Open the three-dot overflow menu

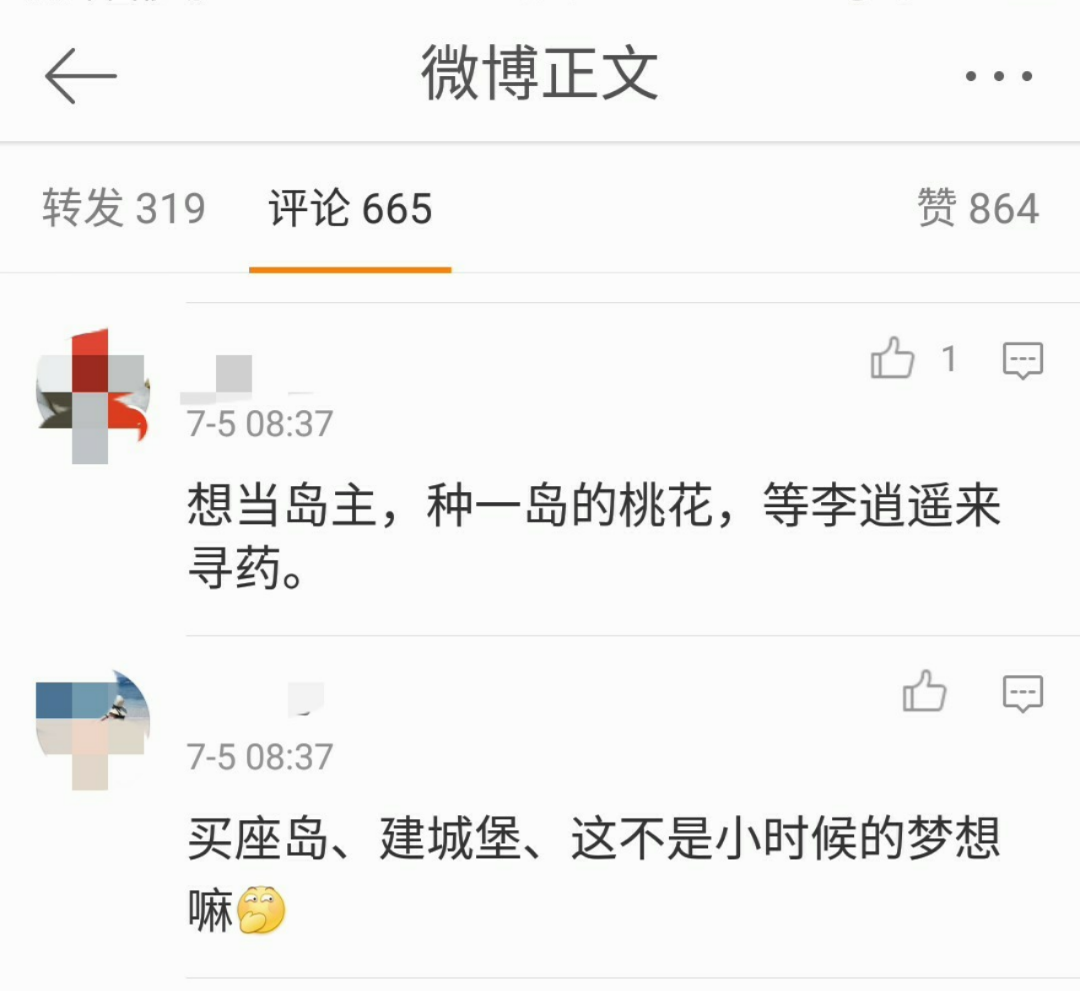(x=999, y=76)
